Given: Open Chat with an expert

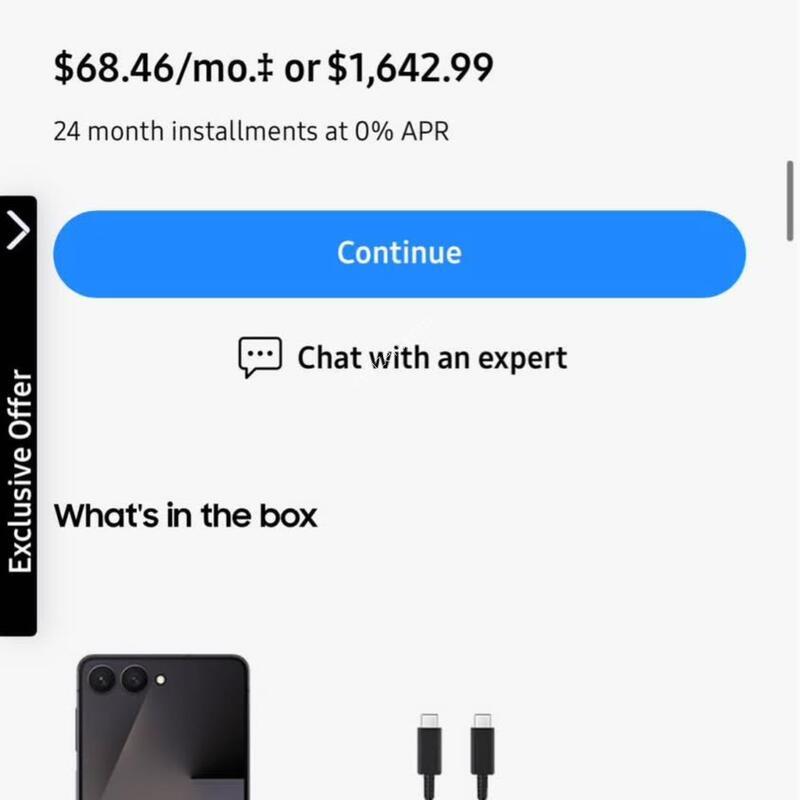Looking at the screenshot, I should [x=403, y=358].
